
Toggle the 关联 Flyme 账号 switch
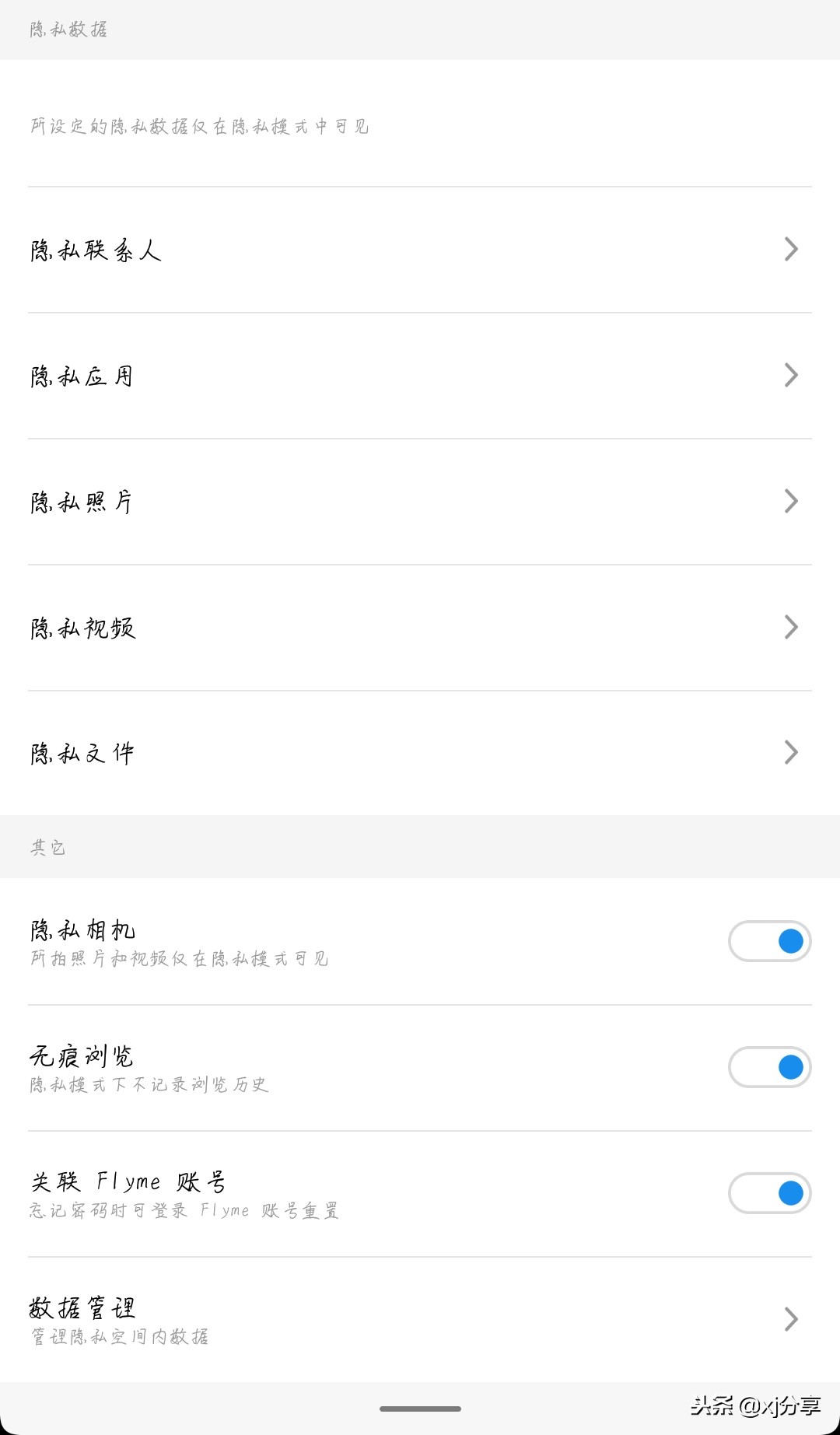pos(770,1192)
